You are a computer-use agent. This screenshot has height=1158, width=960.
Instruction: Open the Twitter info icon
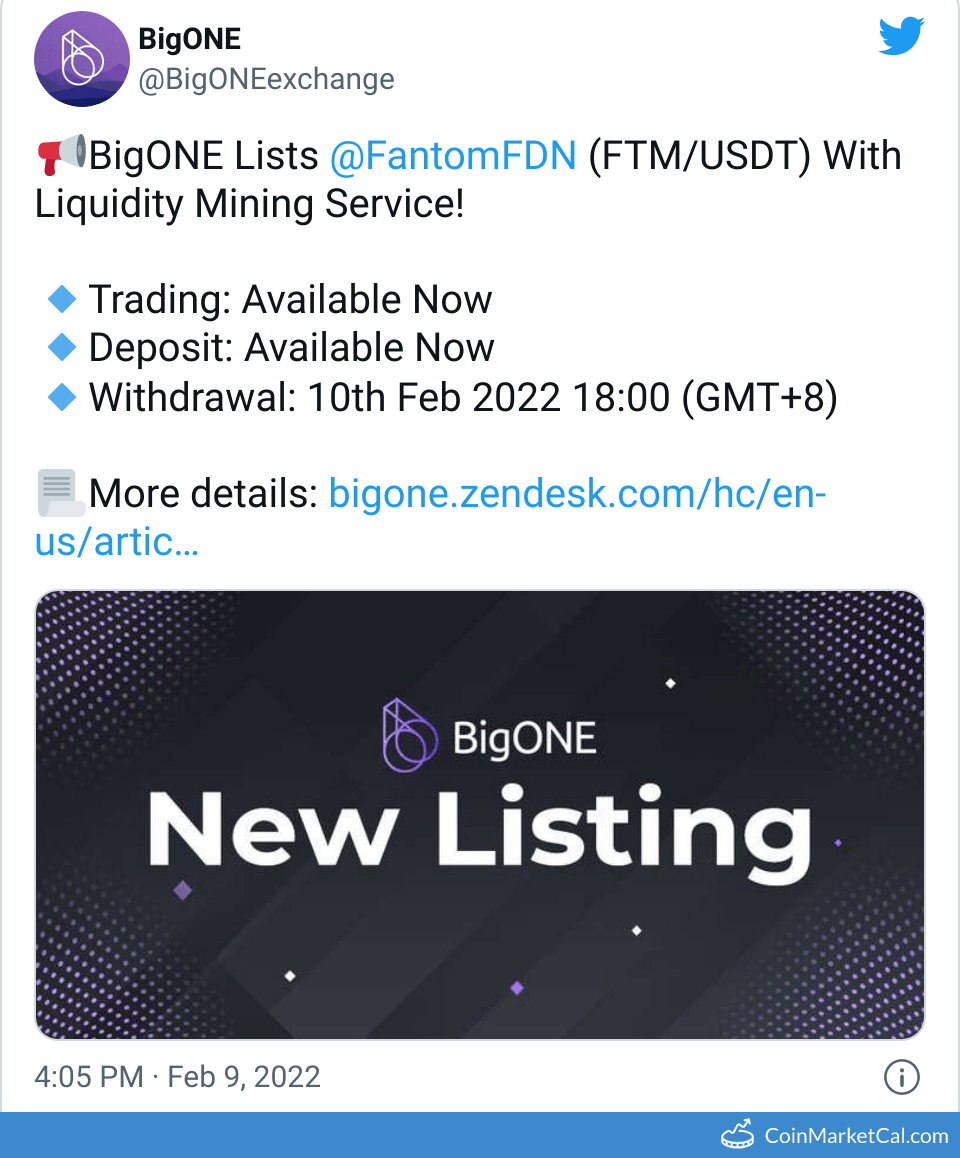(902, 1077)
